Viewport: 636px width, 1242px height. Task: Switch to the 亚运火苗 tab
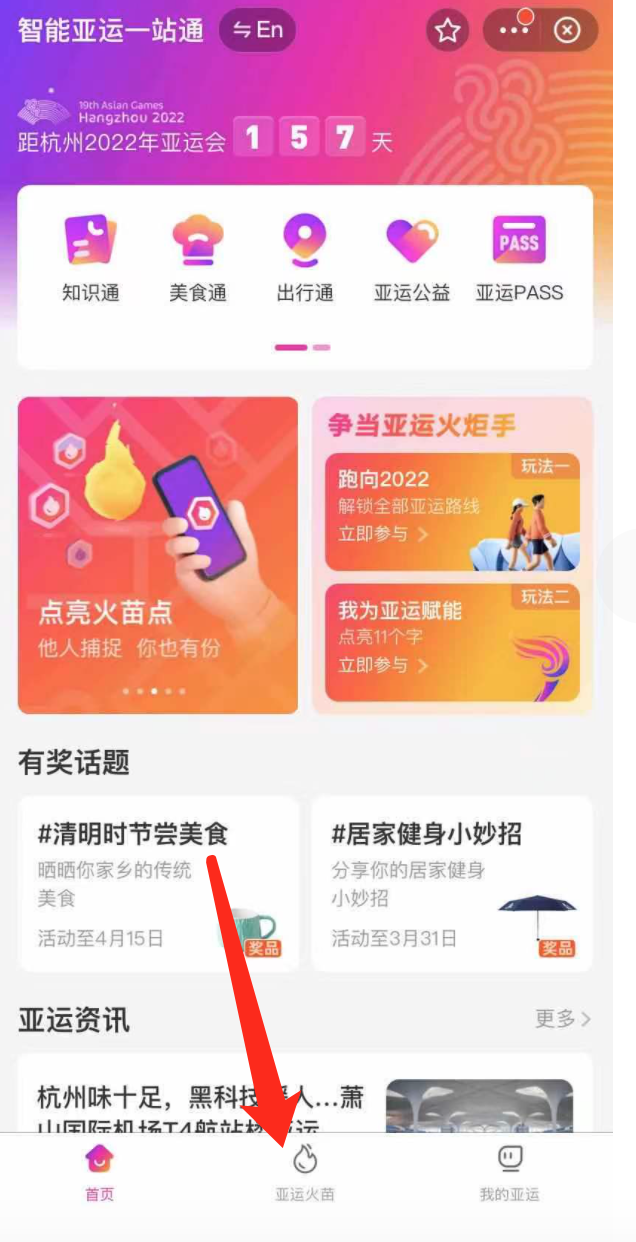pos(305,1172)
